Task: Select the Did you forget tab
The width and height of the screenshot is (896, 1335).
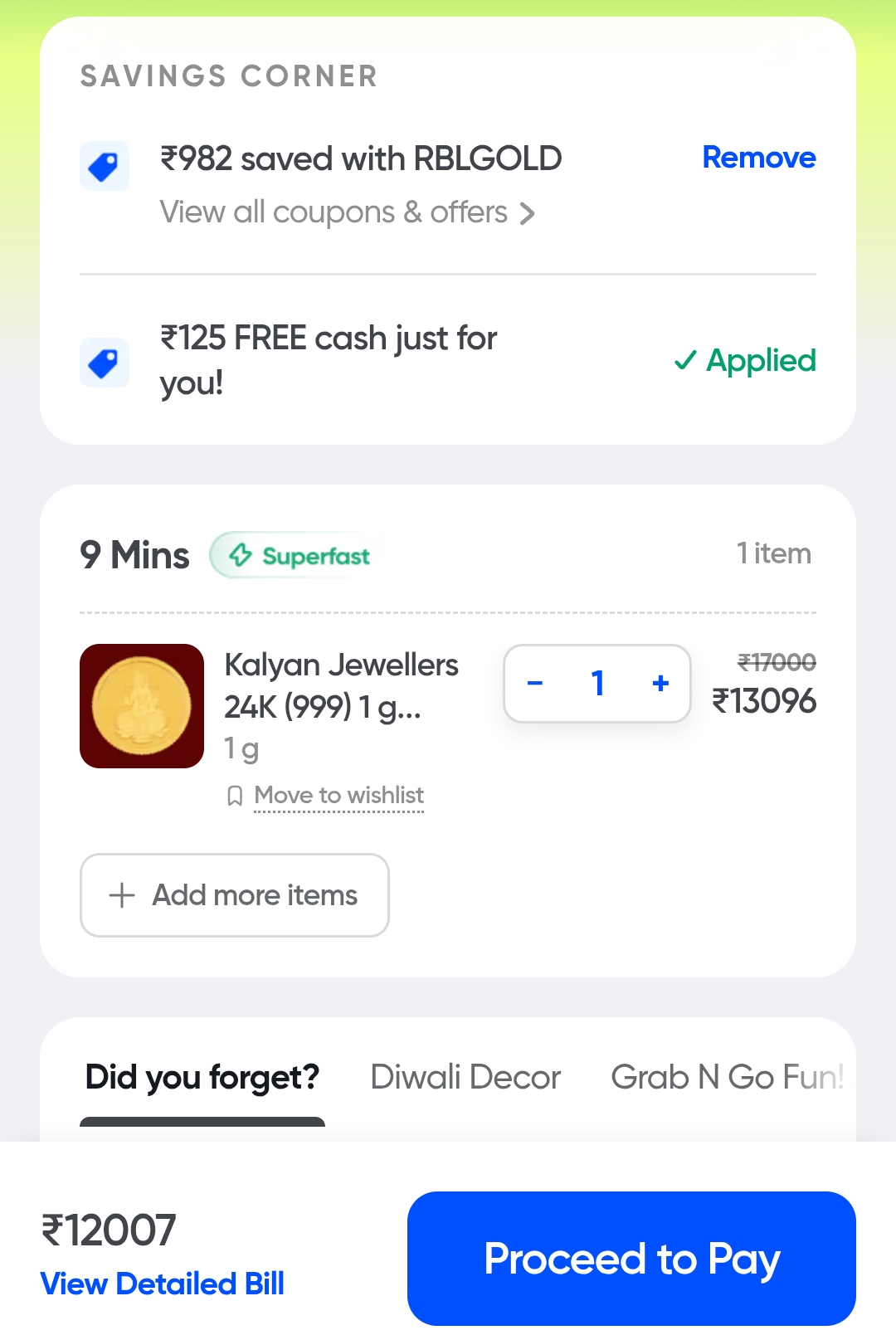Action: [x=202, y=1077]
